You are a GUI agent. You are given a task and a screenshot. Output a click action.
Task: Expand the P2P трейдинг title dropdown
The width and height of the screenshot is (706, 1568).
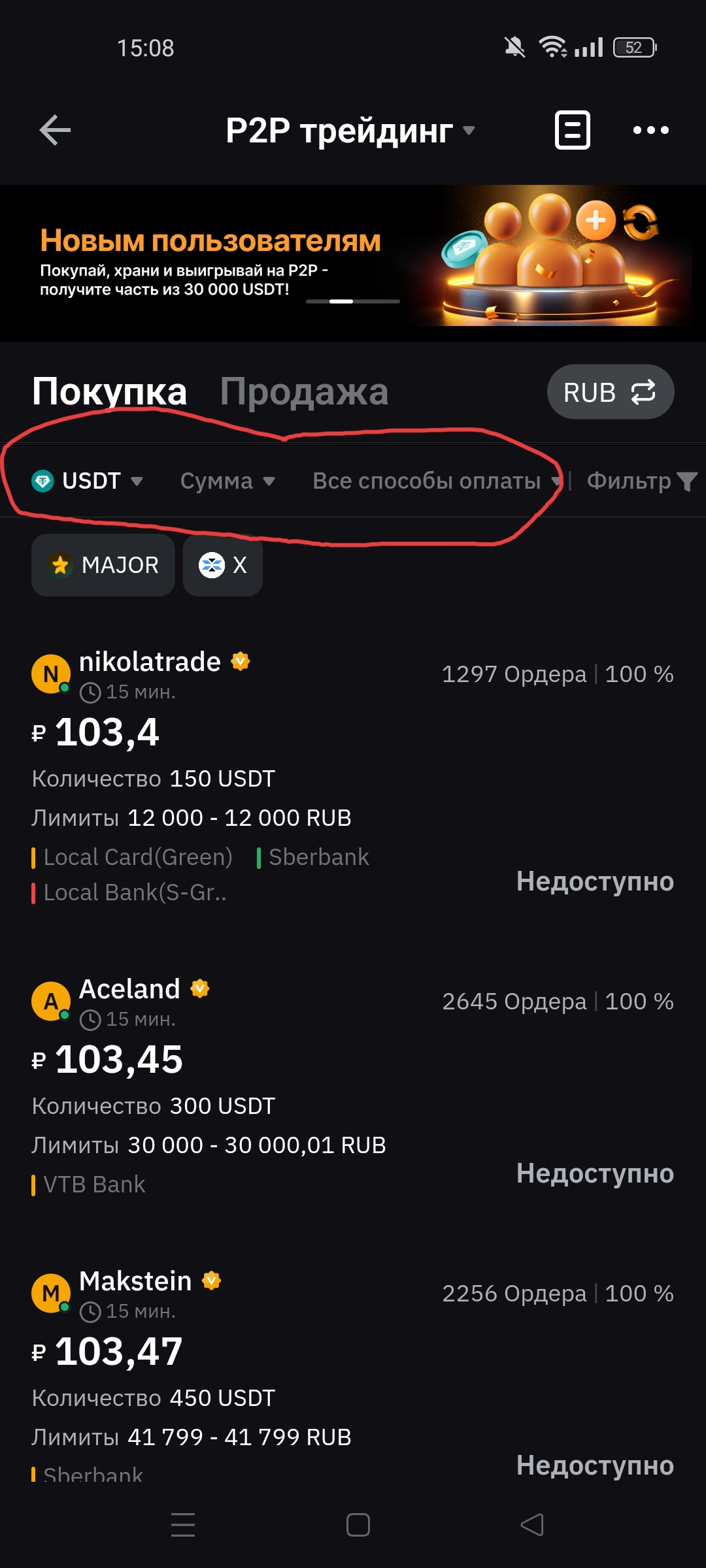pos(350,130)
